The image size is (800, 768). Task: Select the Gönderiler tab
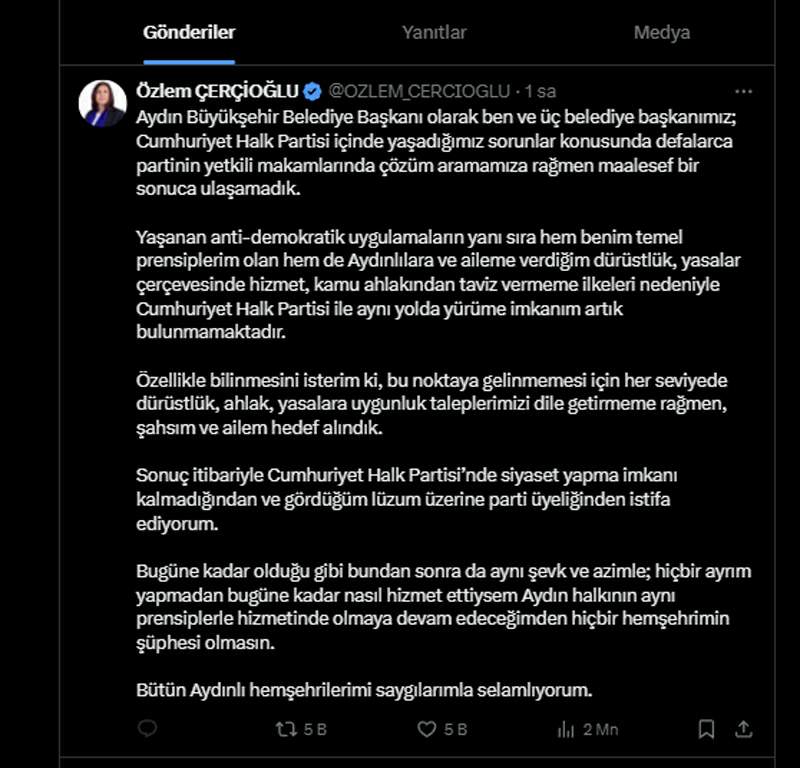tap(189, 33)
